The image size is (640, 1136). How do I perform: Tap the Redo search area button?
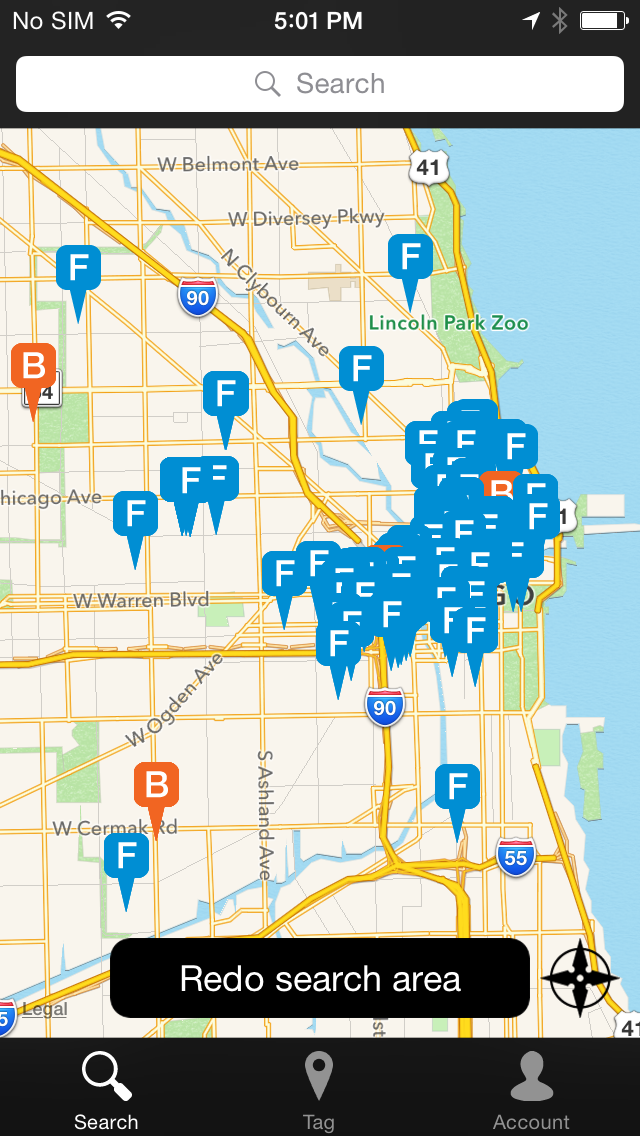coord(320,978)
